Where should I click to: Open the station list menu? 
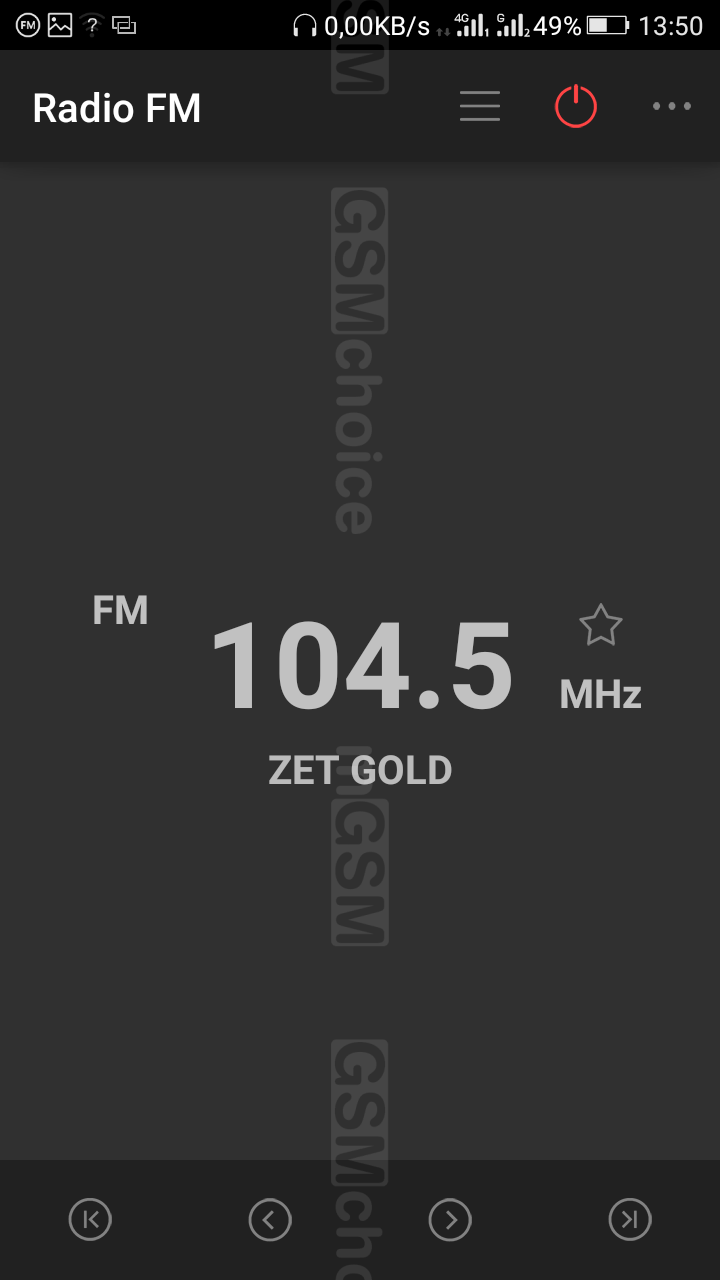[x=480, y=106]
